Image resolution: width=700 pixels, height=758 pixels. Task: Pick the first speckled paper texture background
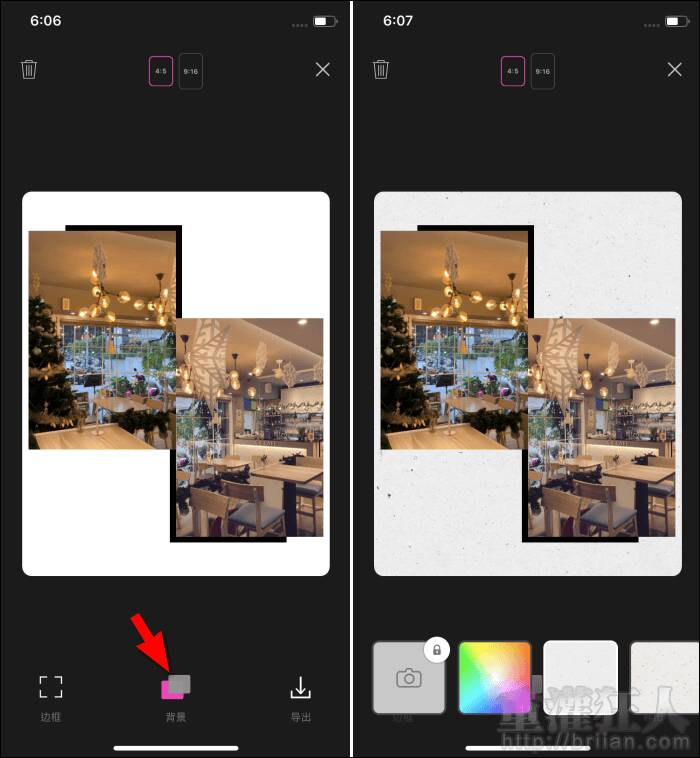pos(580,678)
